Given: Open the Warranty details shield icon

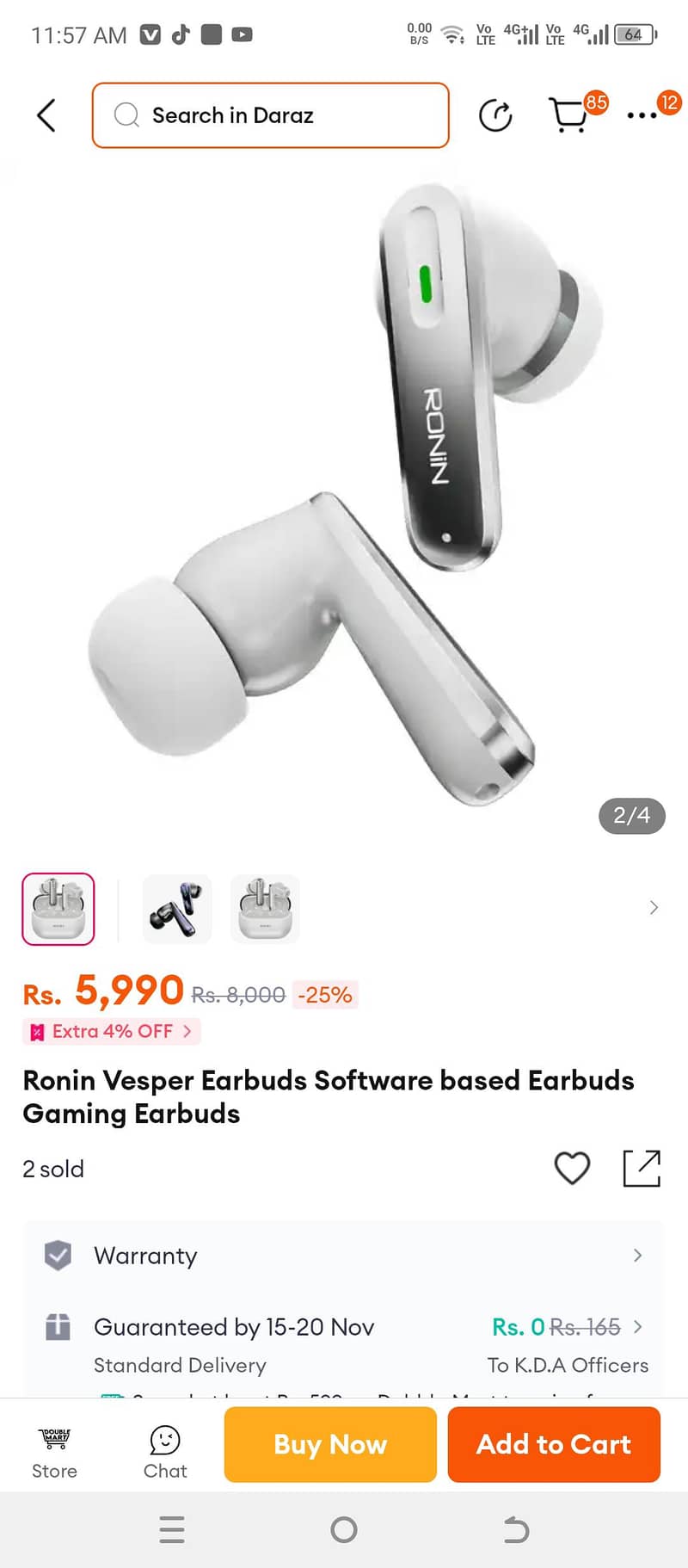Looking at the screenshot, I should (x=57, y=1256).
